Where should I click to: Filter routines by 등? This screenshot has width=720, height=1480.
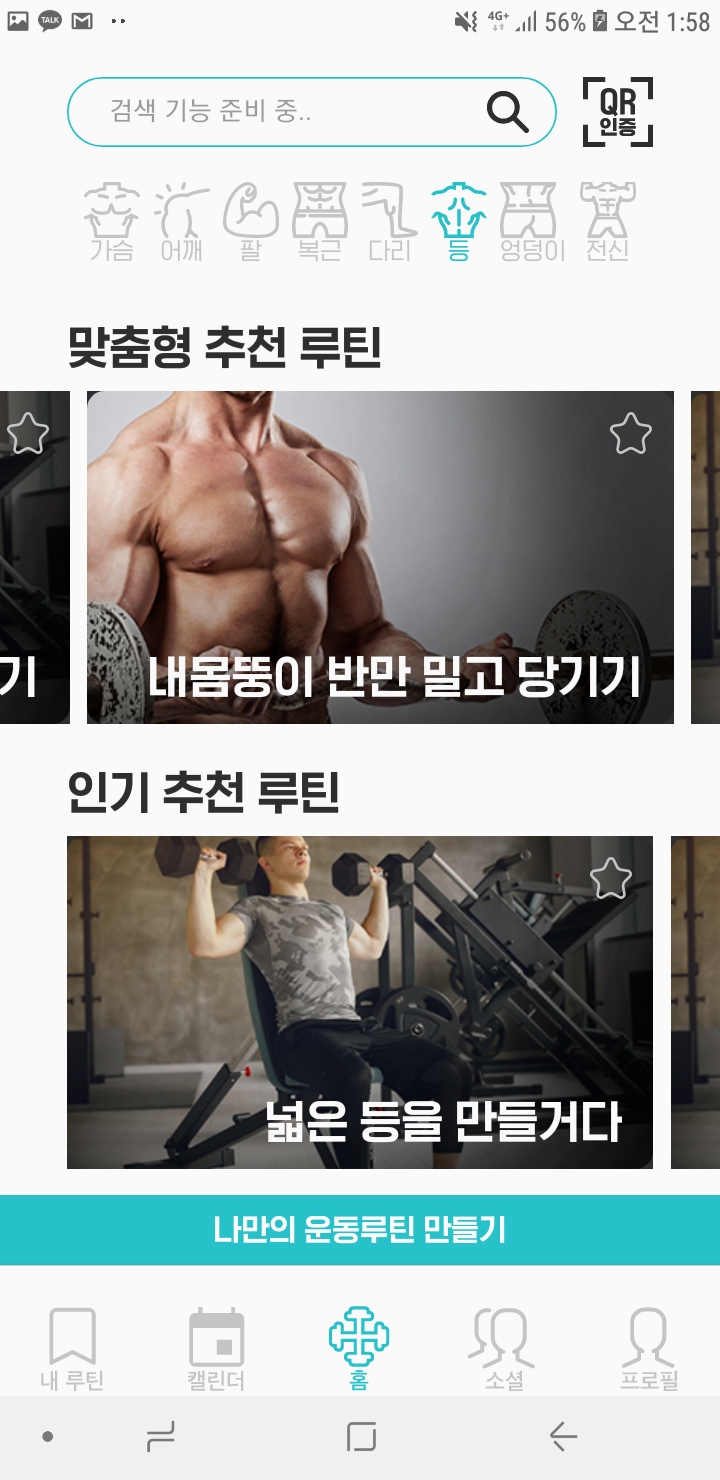pyautogui.click(x=459, y=222)
